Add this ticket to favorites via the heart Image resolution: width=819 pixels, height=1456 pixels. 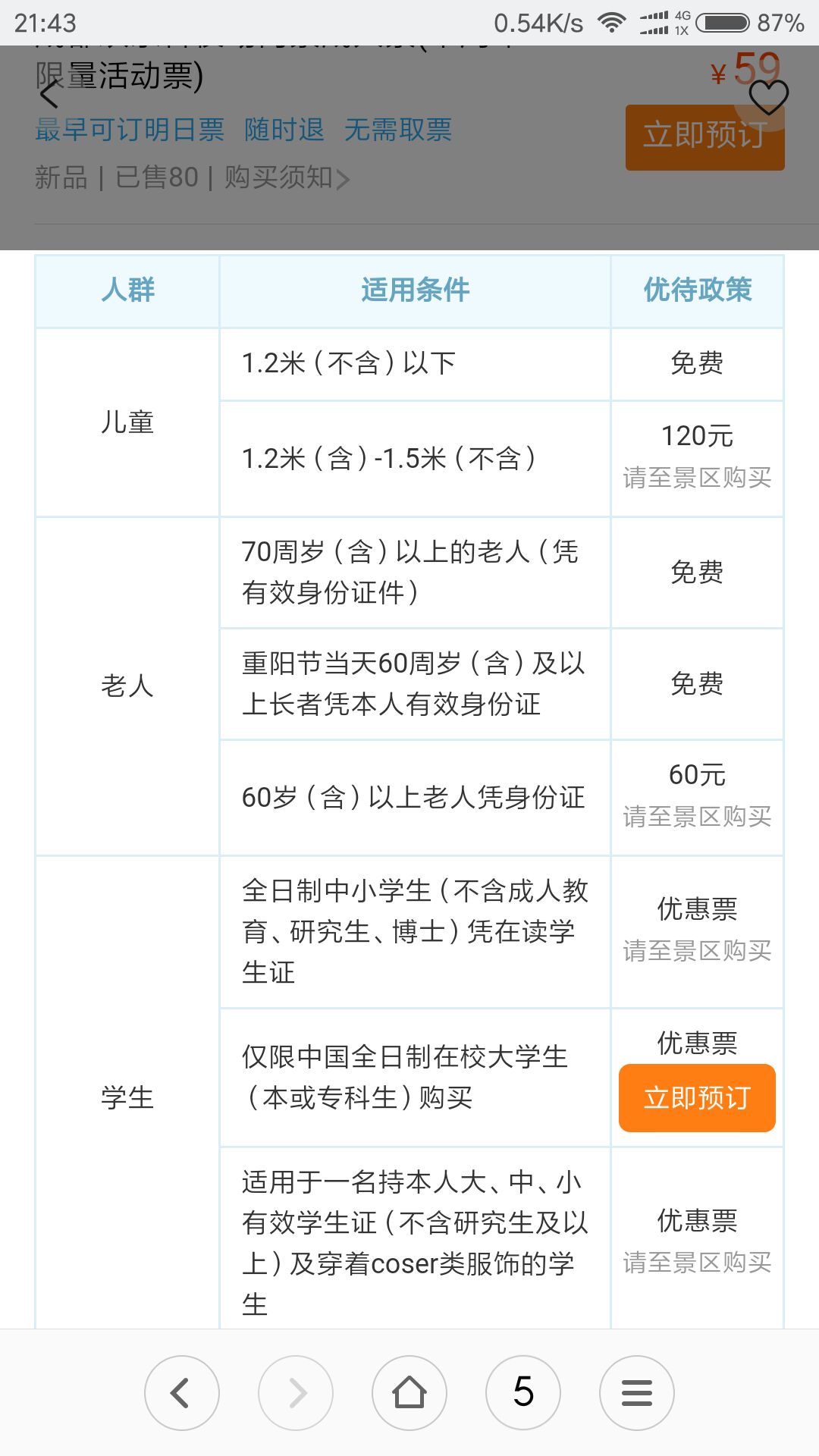(768, 97)
